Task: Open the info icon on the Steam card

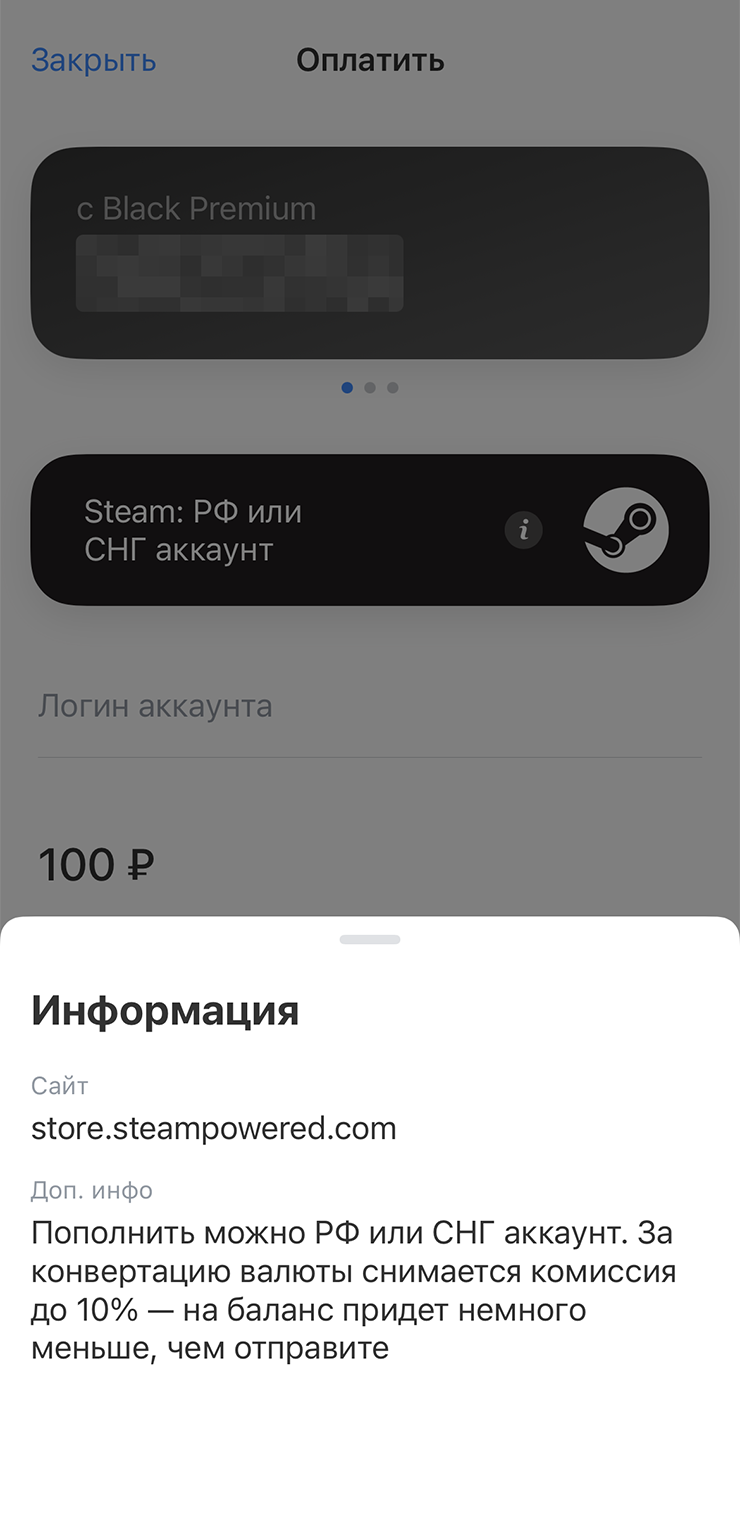Action: (x=523, y=529)
